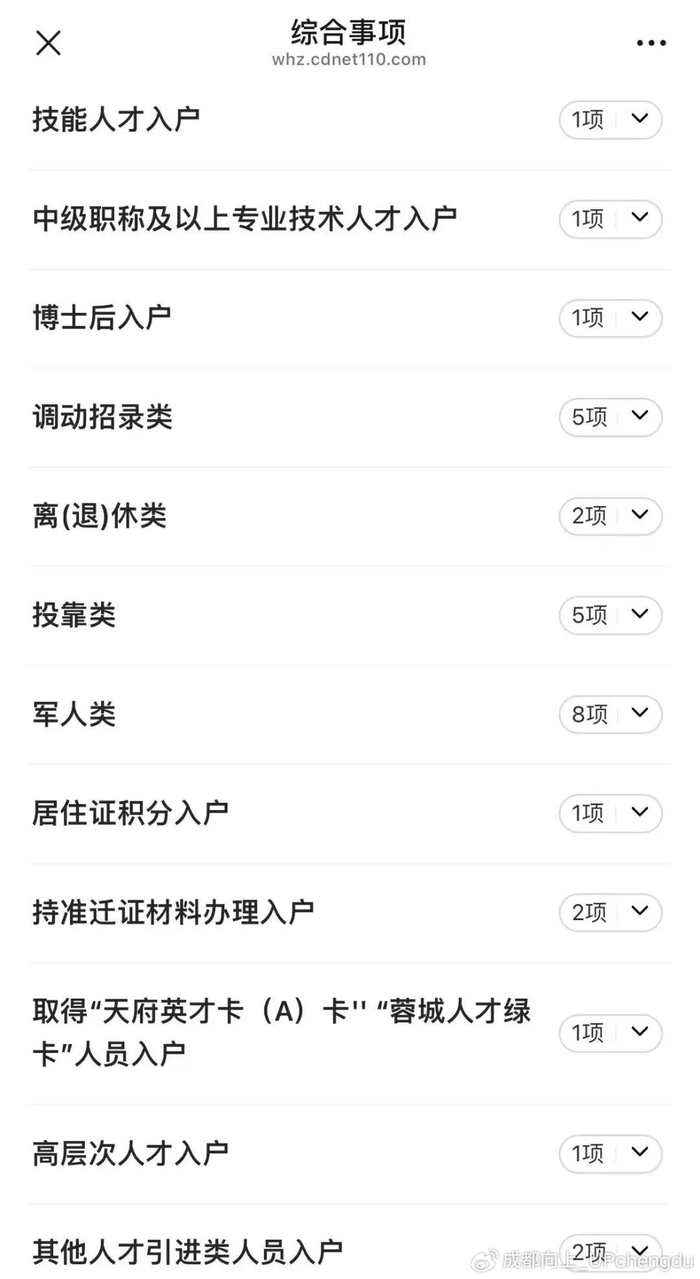The width and height of the screenshot is (700, 1279).
Task: Expand 中级职称及以上专业技术人才入户
Action: 610,219
